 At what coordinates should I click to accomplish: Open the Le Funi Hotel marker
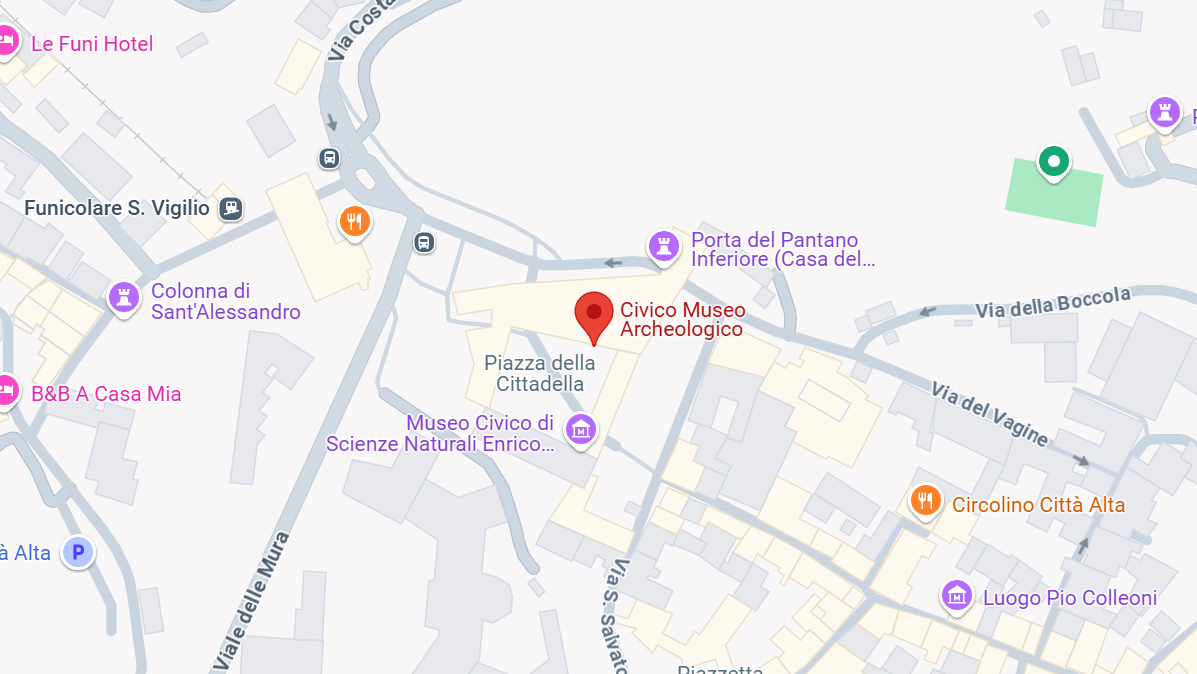tap(7, 43)
